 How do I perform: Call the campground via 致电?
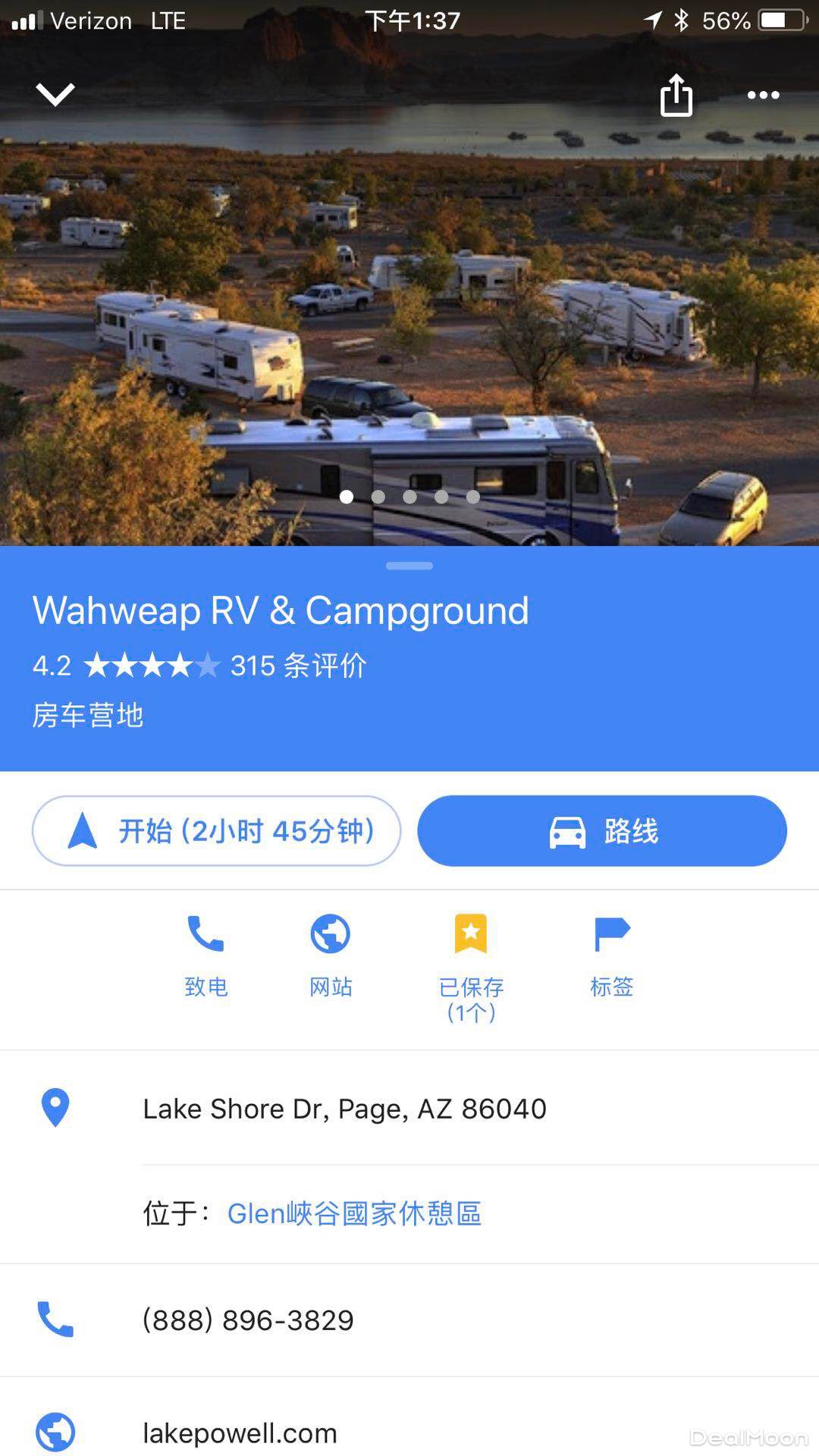206,955
